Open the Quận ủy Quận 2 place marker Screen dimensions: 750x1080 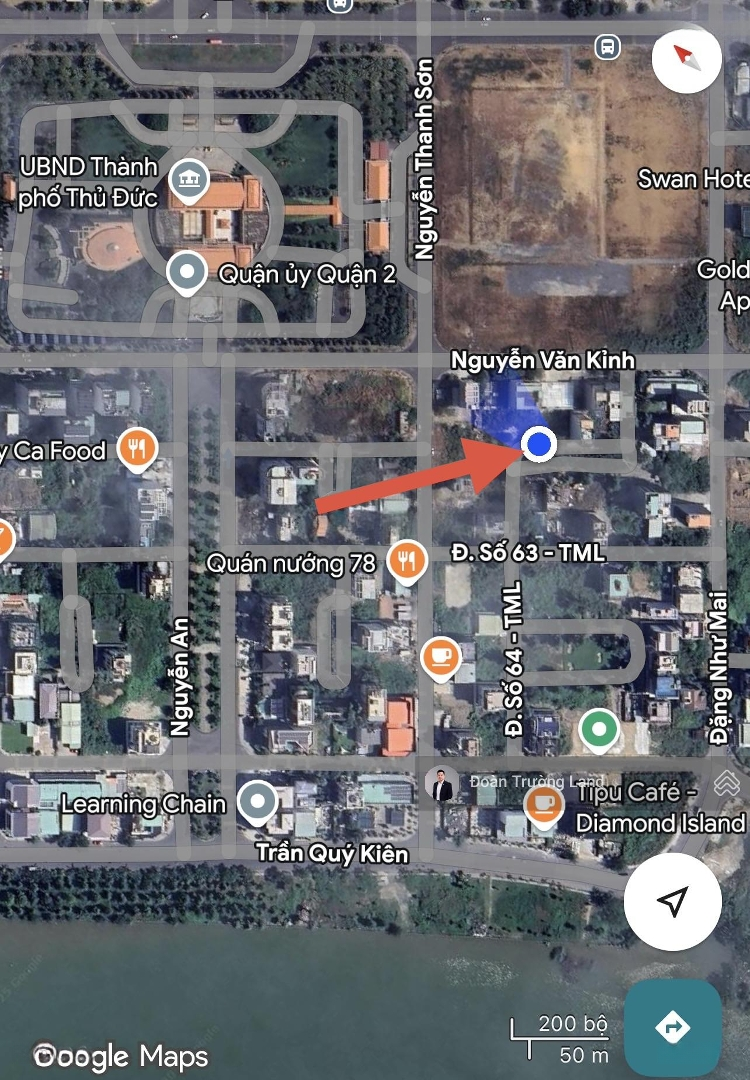[186, 272]
